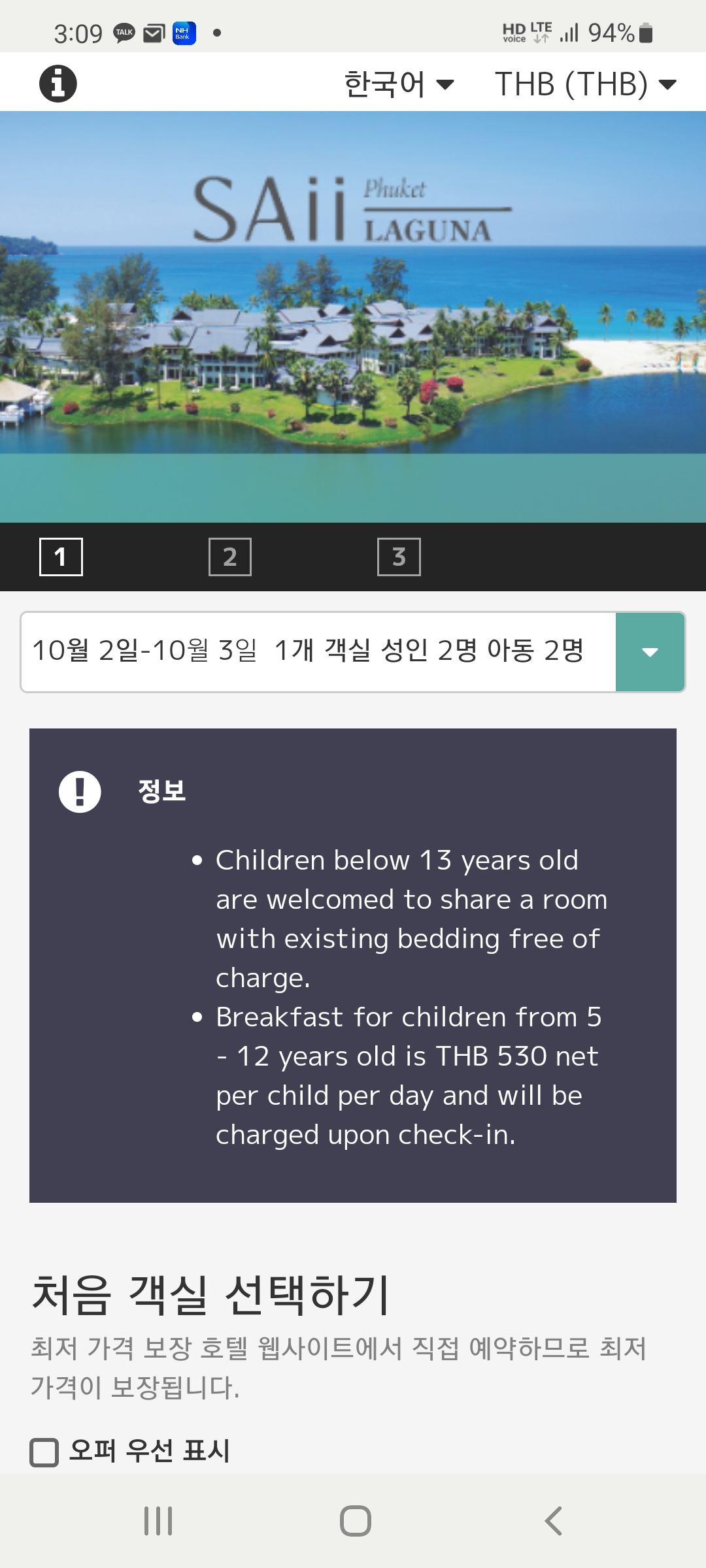Open the hotel information icon
Image resolution: width=706 pixels, height=1568 pixels.
[x=58, y=84]
